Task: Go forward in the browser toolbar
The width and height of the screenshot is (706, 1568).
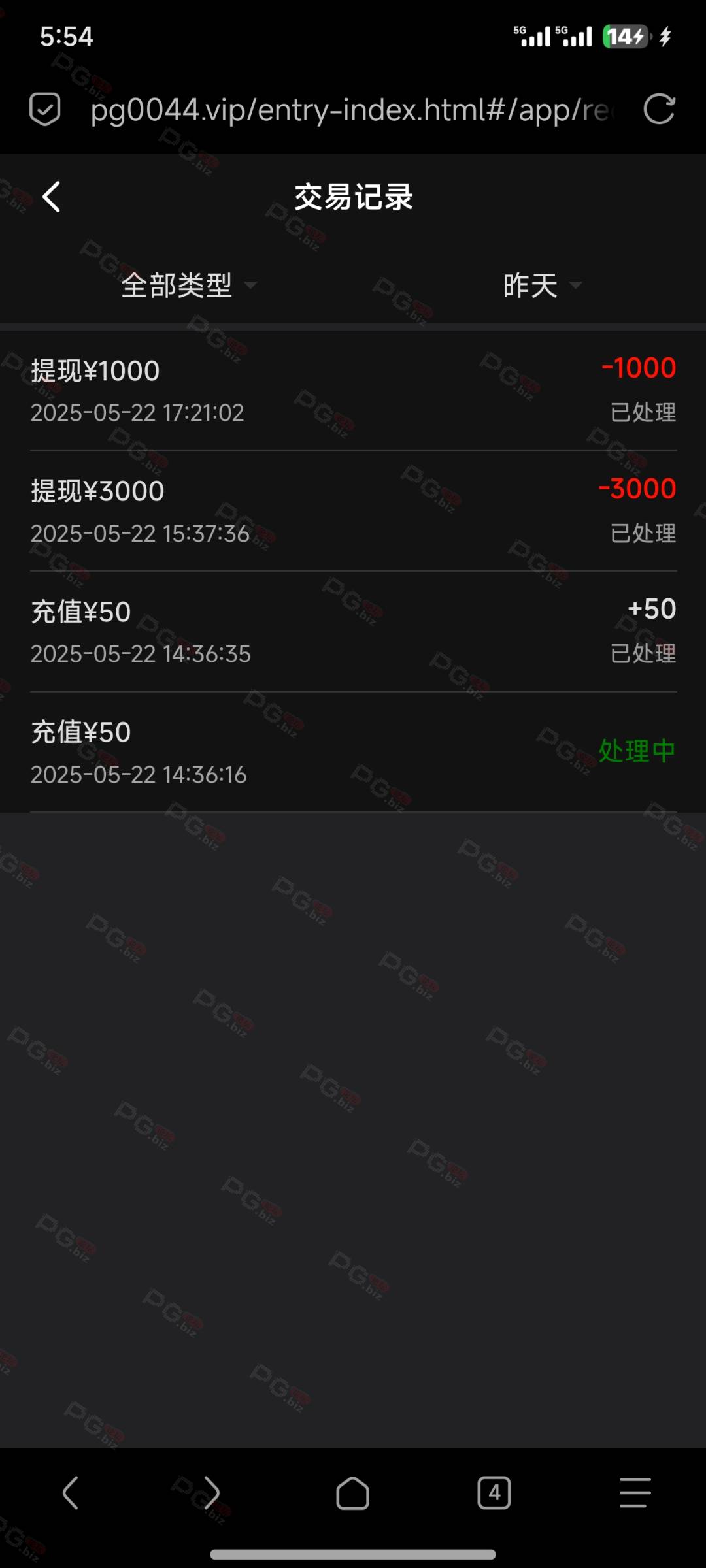Action: point(211,1493)
